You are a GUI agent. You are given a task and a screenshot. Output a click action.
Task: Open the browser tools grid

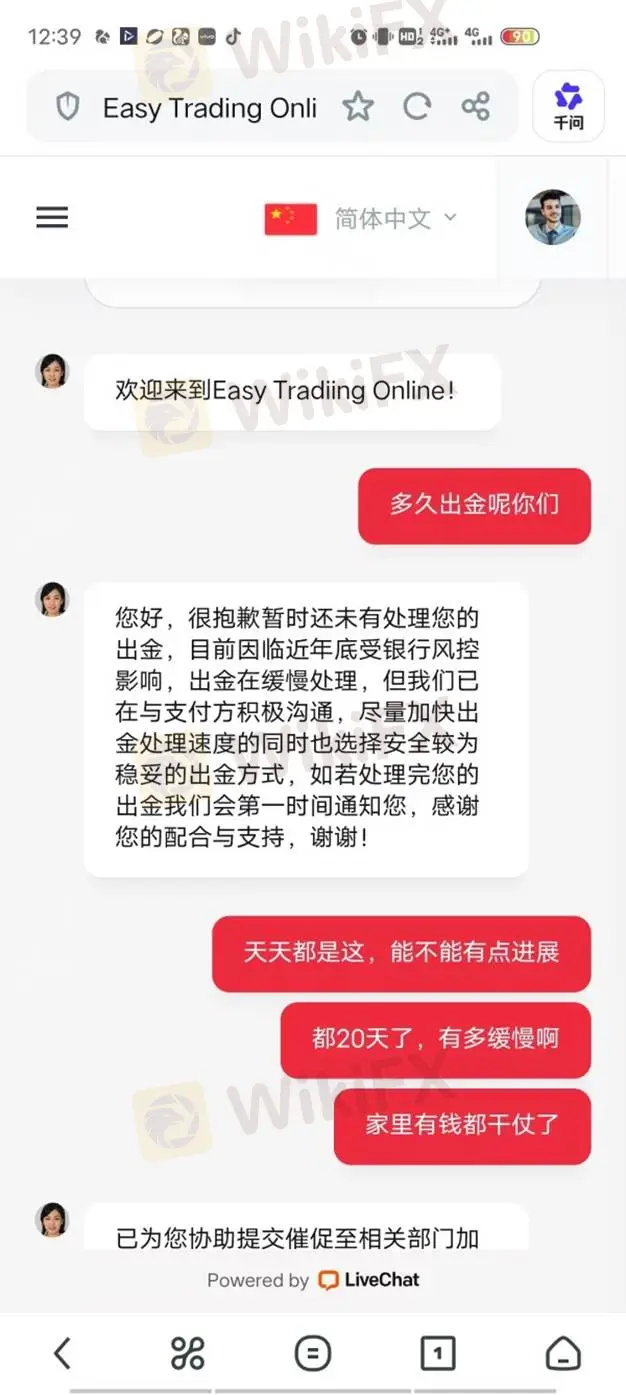pos(187,1354)
